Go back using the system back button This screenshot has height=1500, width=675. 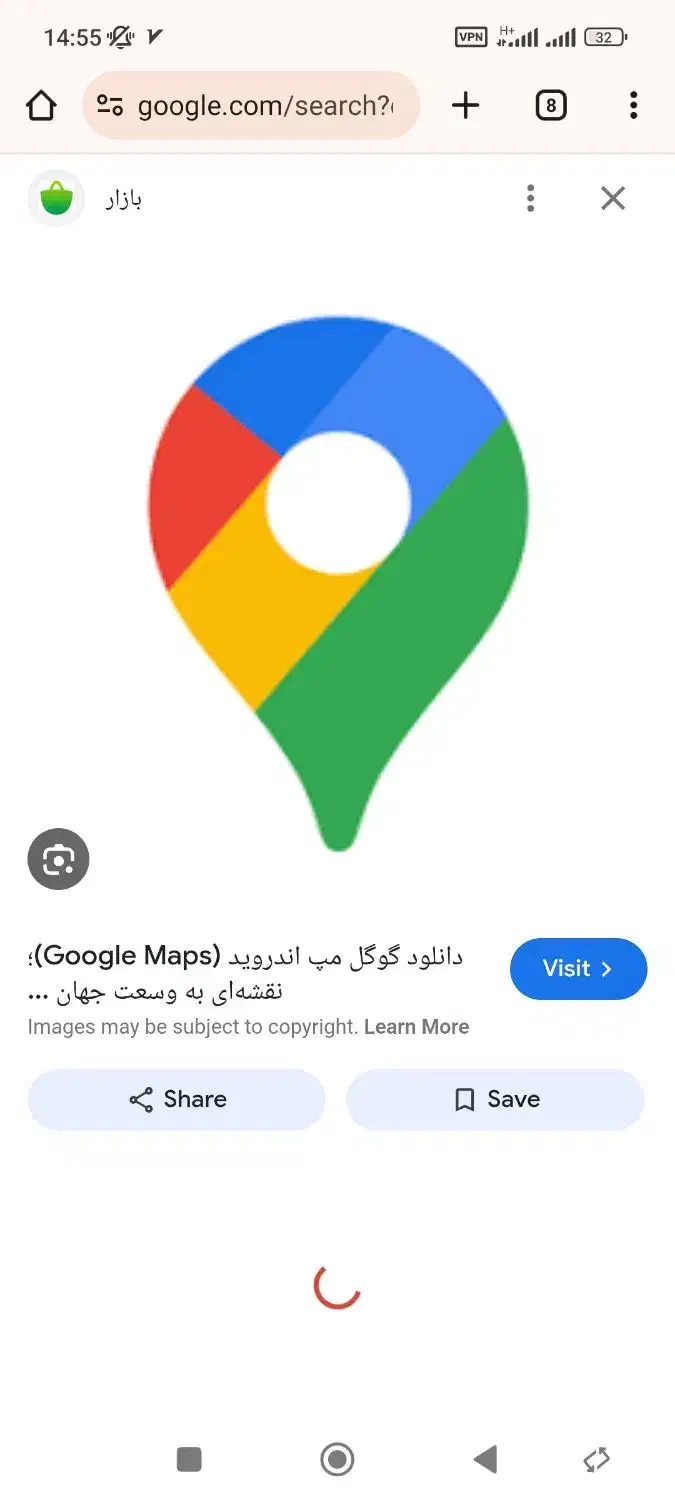(485, 1459)
